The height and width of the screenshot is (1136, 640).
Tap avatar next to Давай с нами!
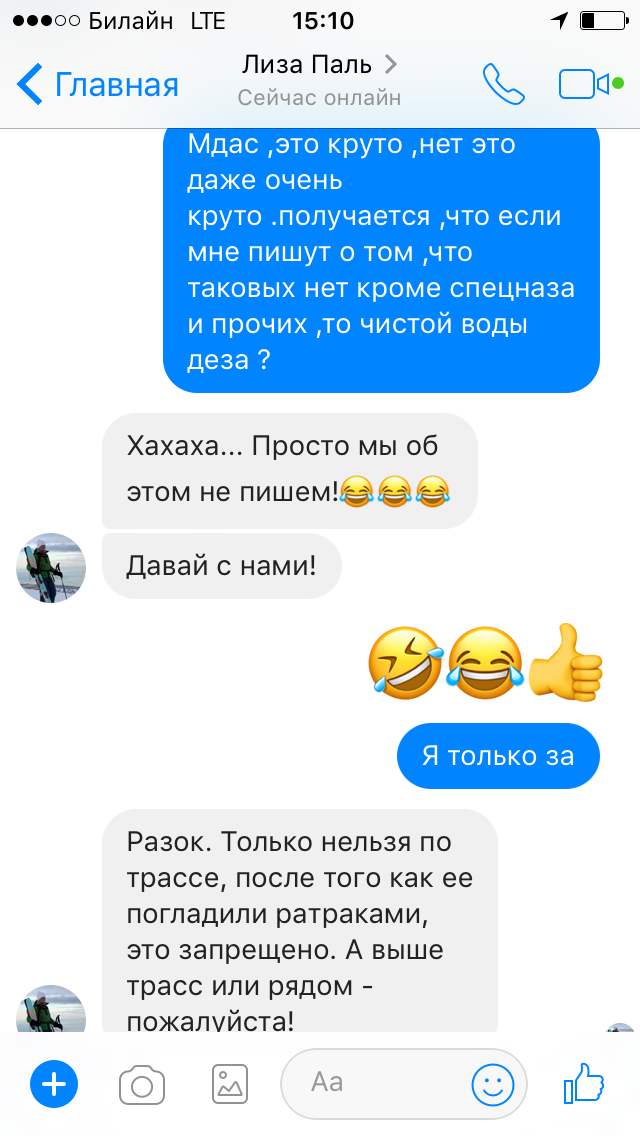point(51,567)
